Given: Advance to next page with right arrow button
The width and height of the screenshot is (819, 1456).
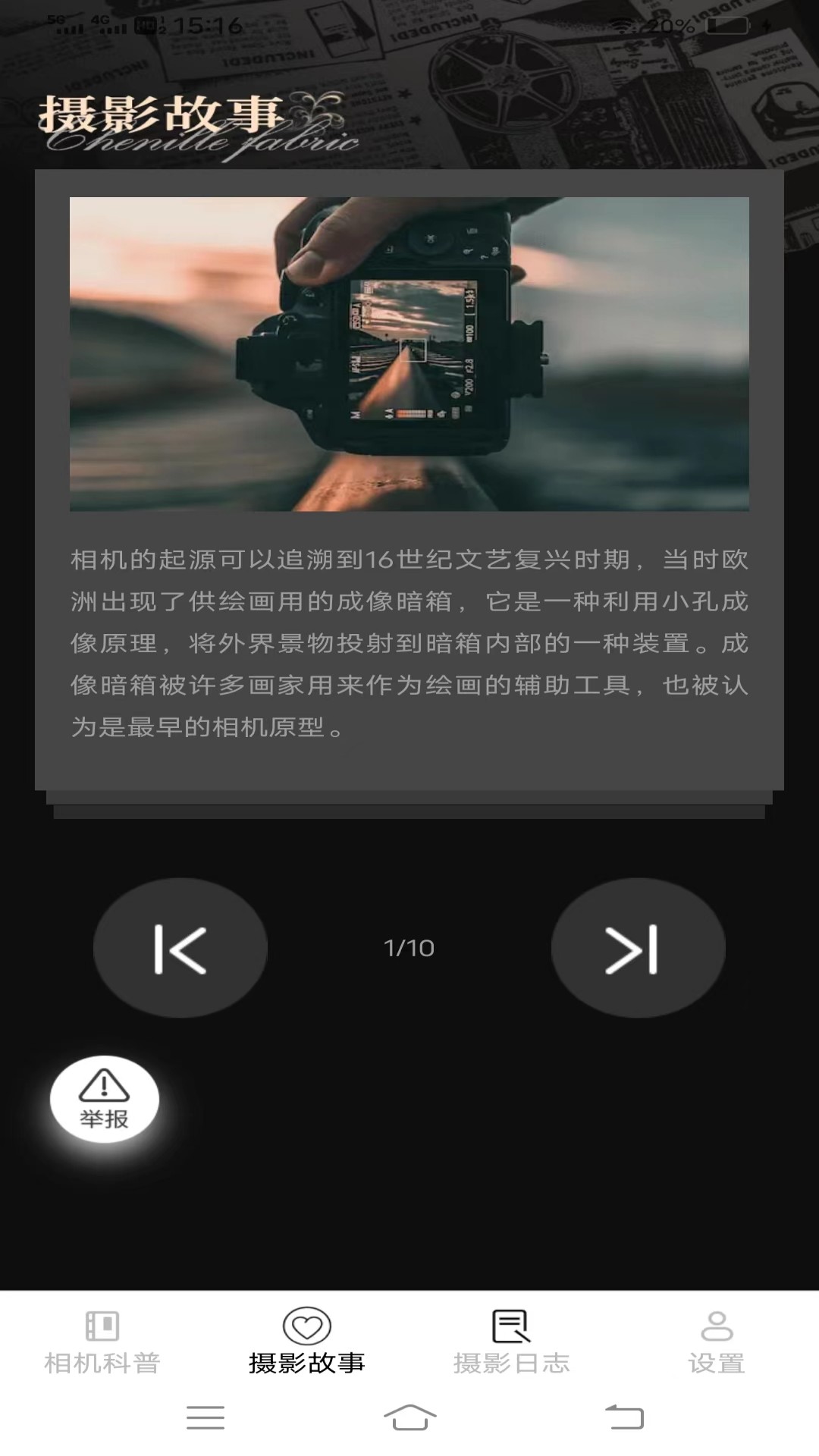Looking at the screenshot, I should pos(639,948).
